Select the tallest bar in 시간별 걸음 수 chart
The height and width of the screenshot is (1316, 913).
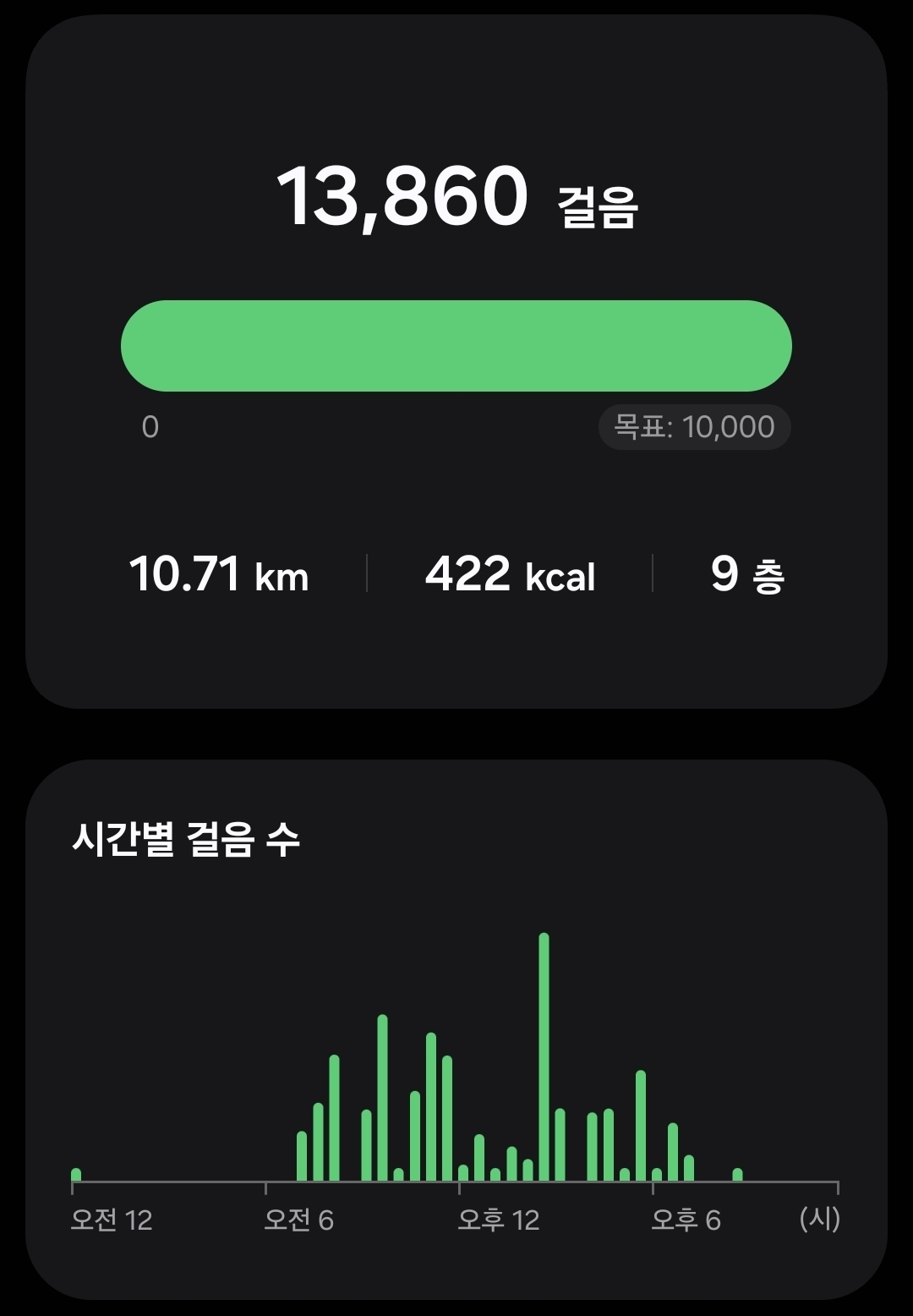pos(544,1057)
